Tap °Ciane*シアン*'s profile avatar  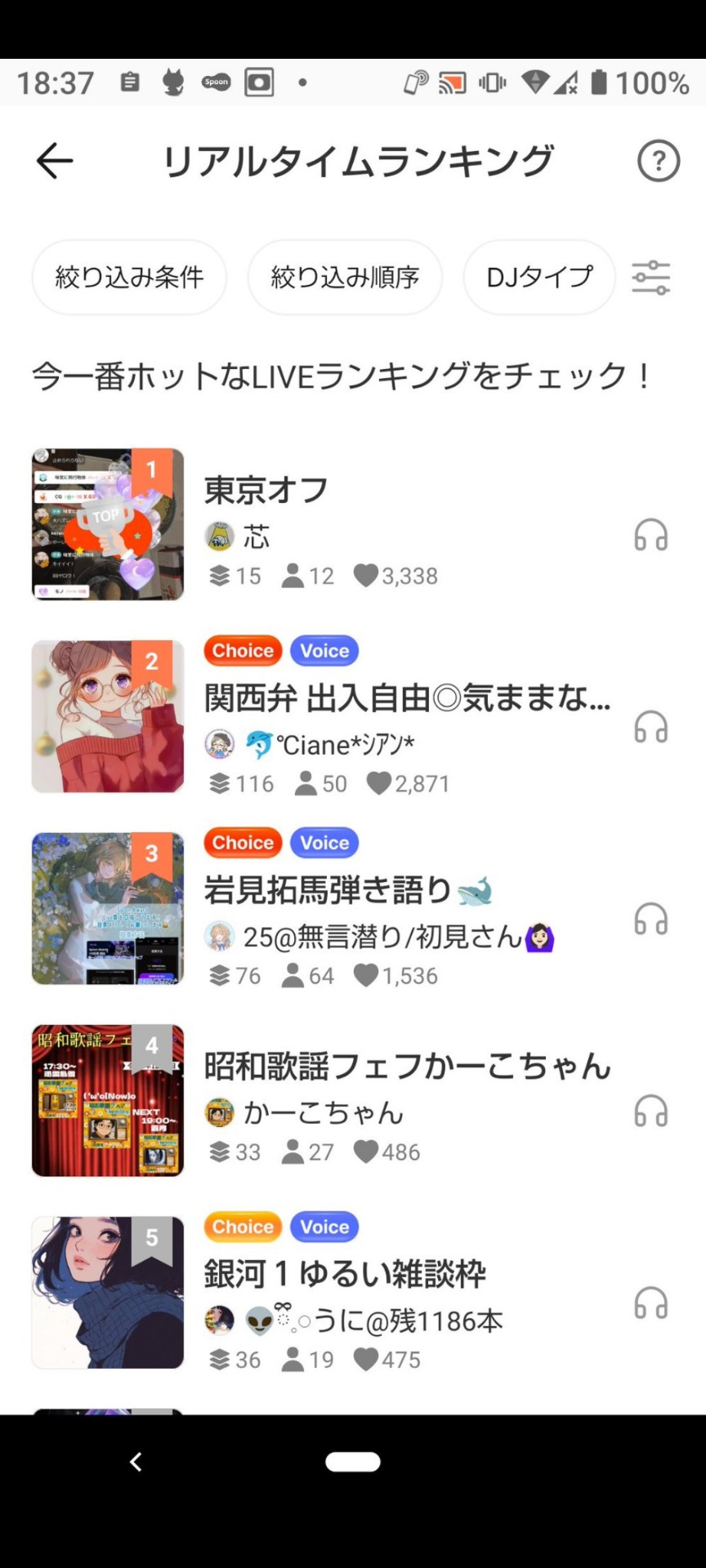[217, 744]
